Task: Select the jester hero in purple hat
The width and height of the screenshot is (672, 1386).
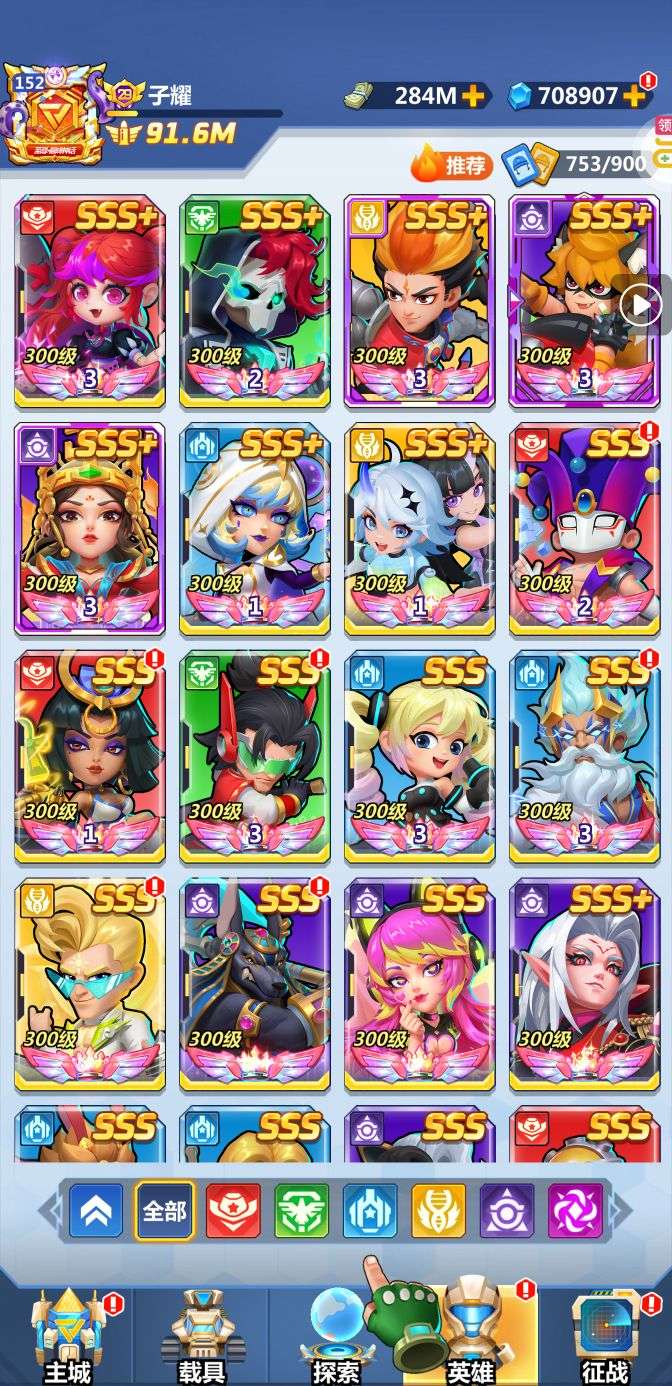Action: pos(585,529)
